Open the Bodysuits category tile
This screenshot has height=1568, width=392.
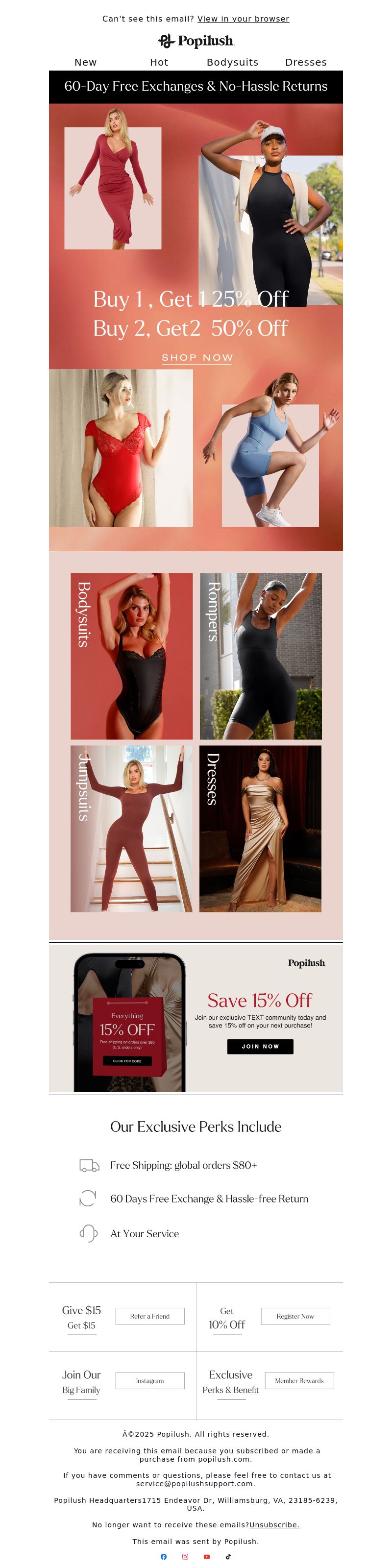point(131,656)
